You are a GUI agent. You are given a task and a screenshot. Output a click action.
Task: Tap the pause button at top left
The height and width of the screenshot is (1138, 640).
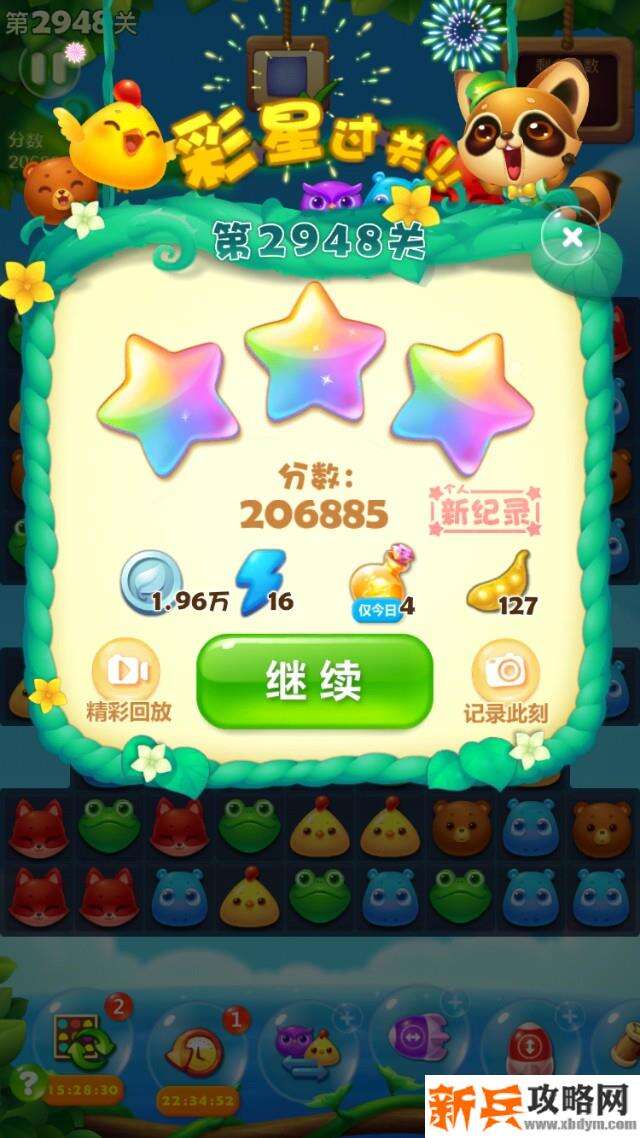(x=47, y=68)
